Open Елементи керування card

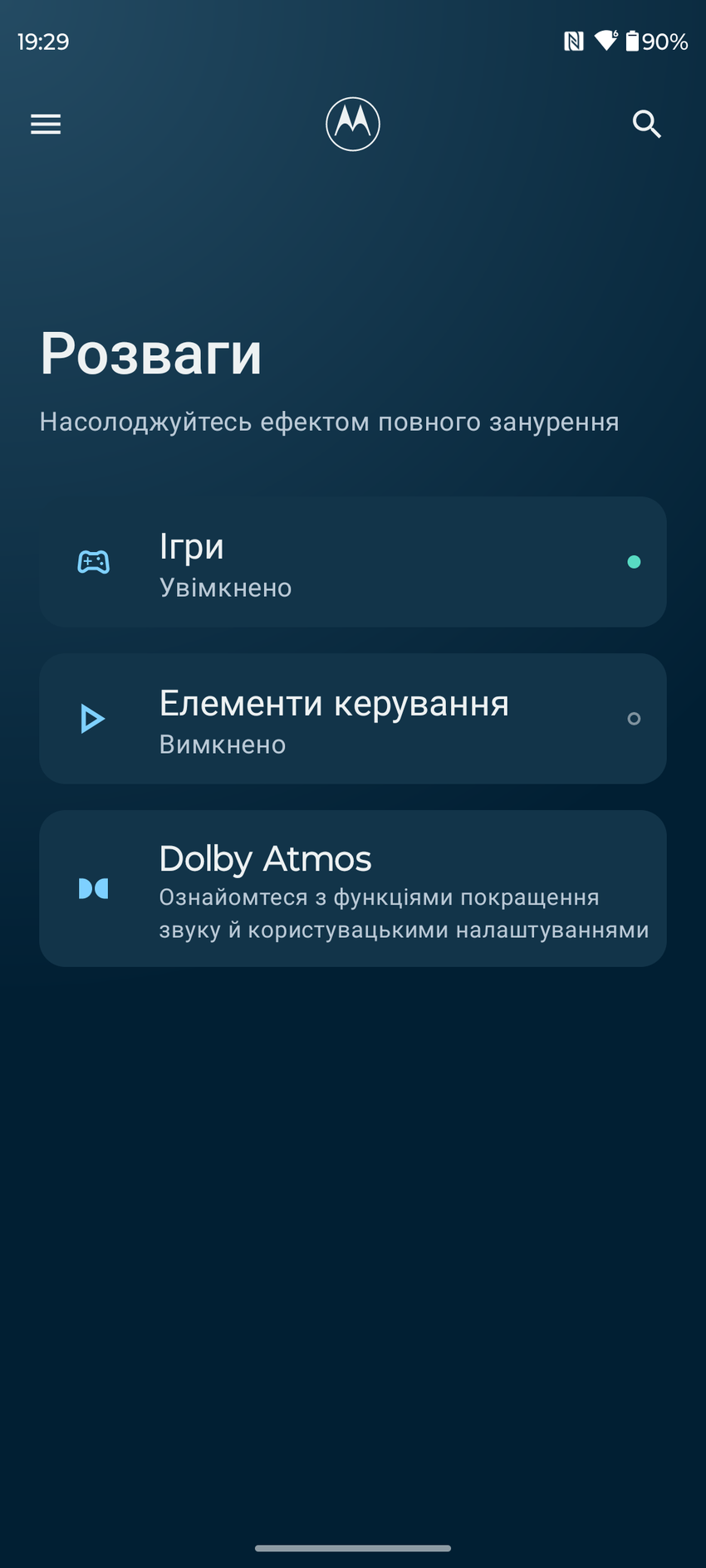click(353, 719)
